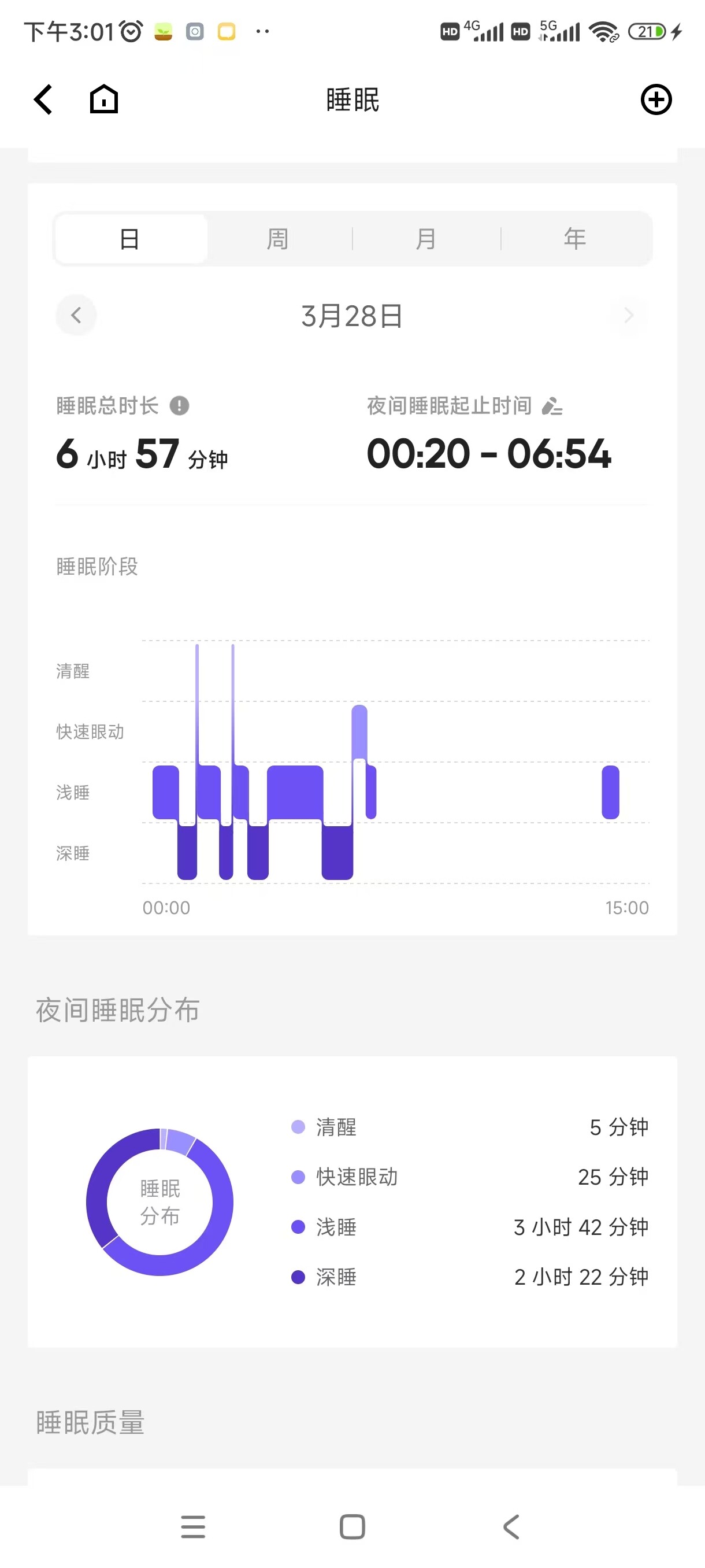Switch to the 月 (month) tab
705x1568 pixels.
click(426, 239)
